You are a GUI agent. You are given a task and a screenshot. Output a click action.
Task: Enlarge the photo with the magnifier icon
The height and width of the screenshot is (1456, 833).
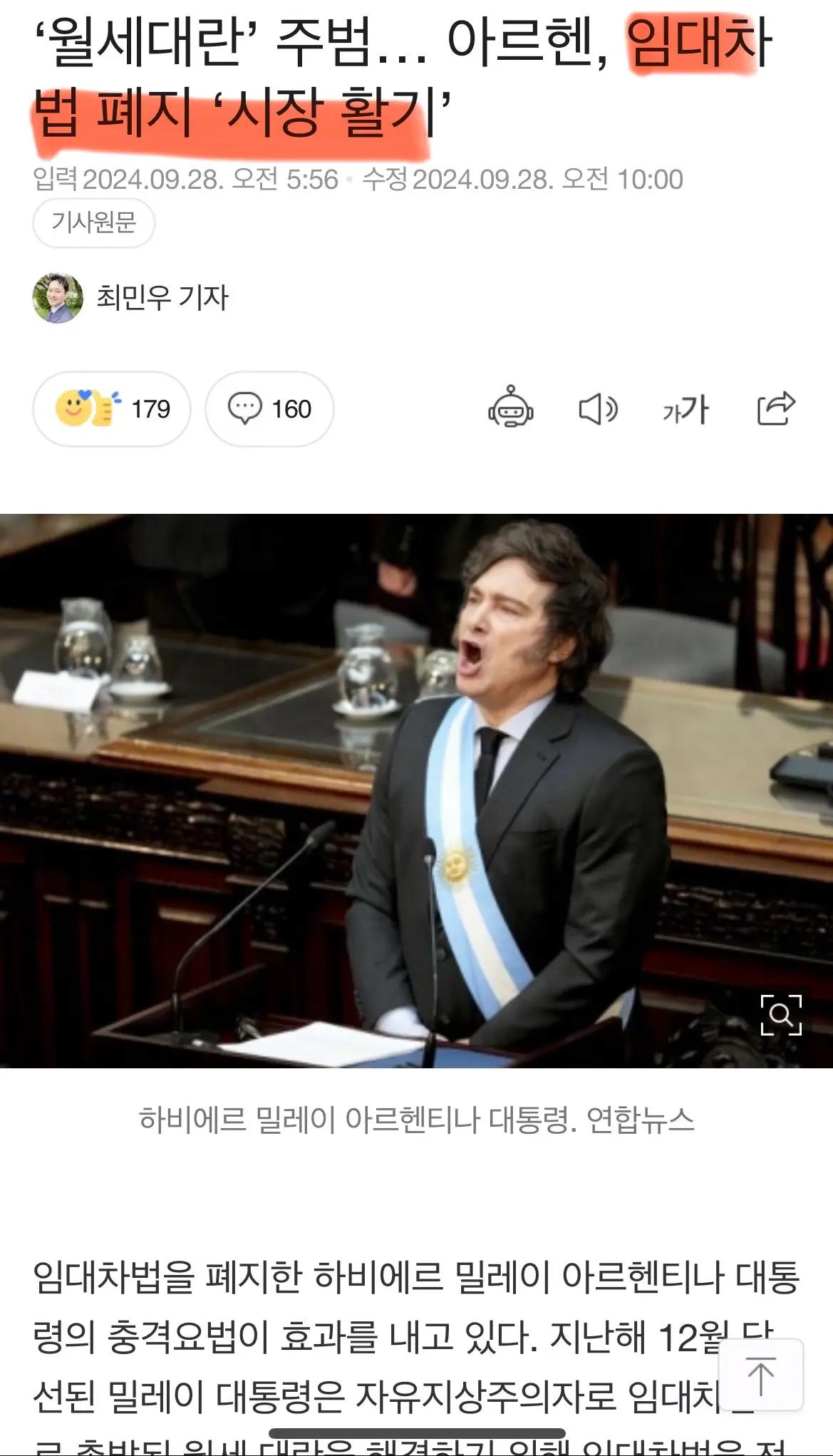[781, 1014]
